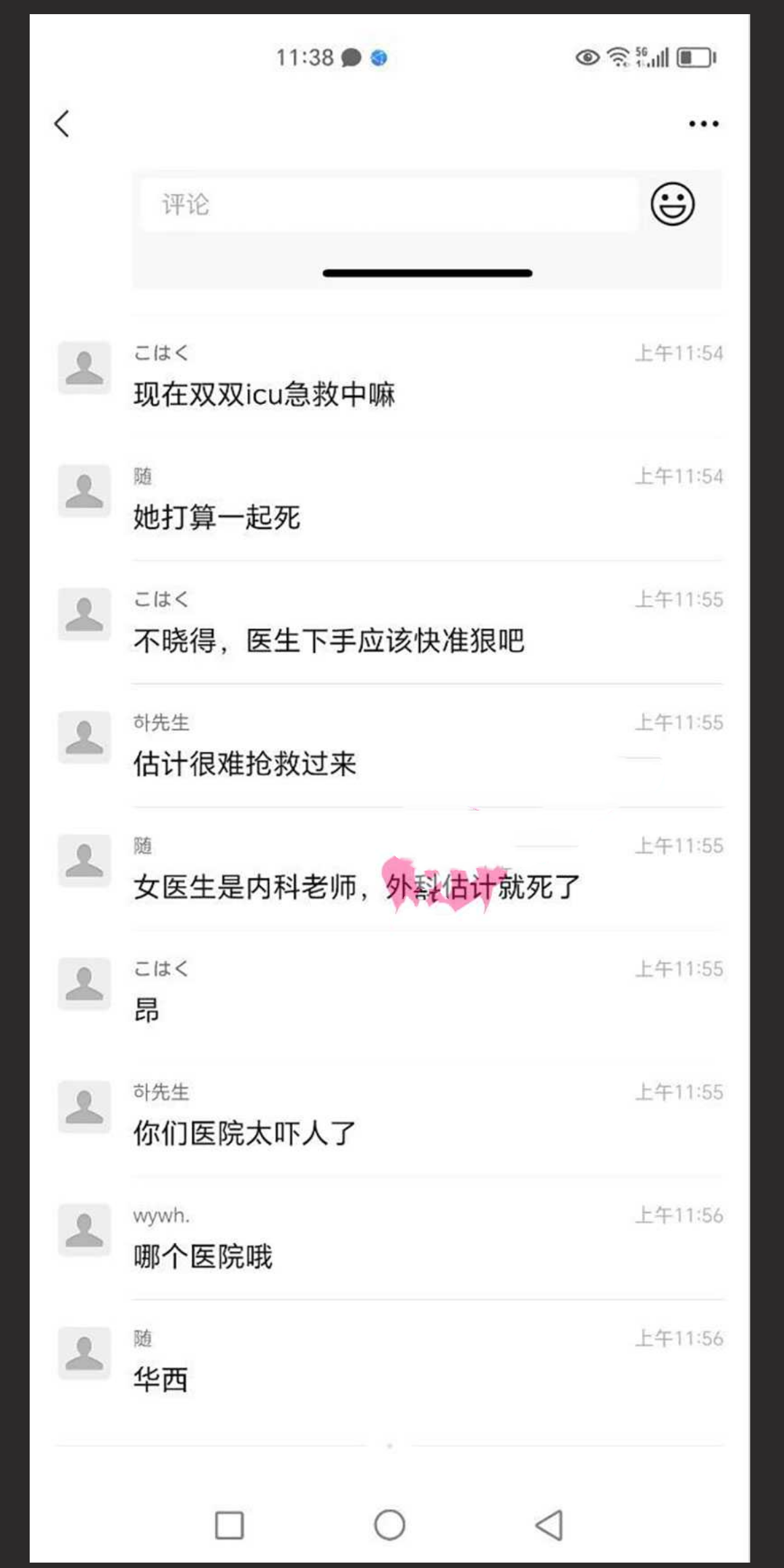Tap the battery indicator in status bar

[x=695, y=57]
